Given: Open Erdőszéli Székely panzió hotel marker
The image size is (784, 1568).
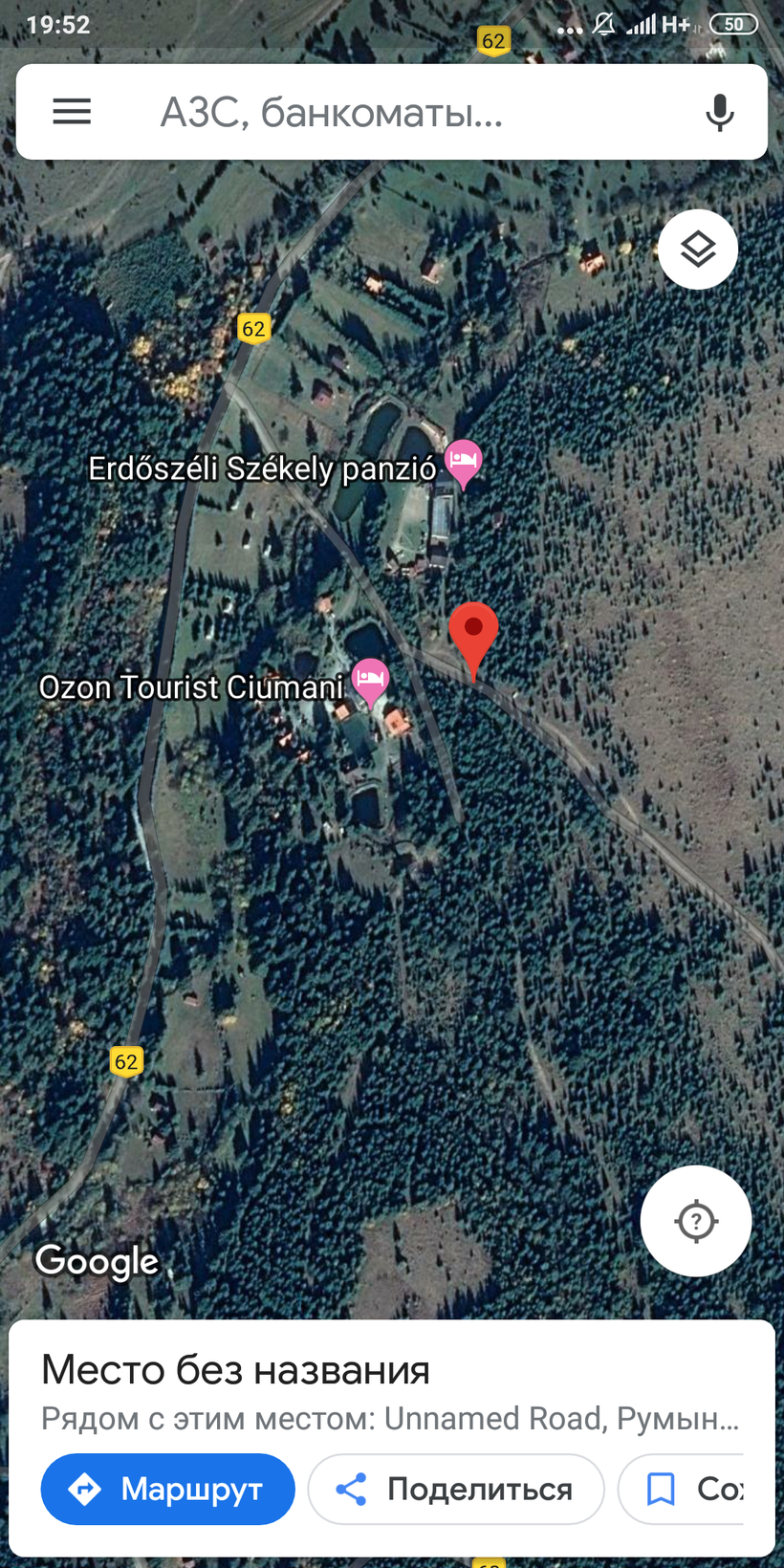Looking at the screenshot, I should (x=464, y=462).
